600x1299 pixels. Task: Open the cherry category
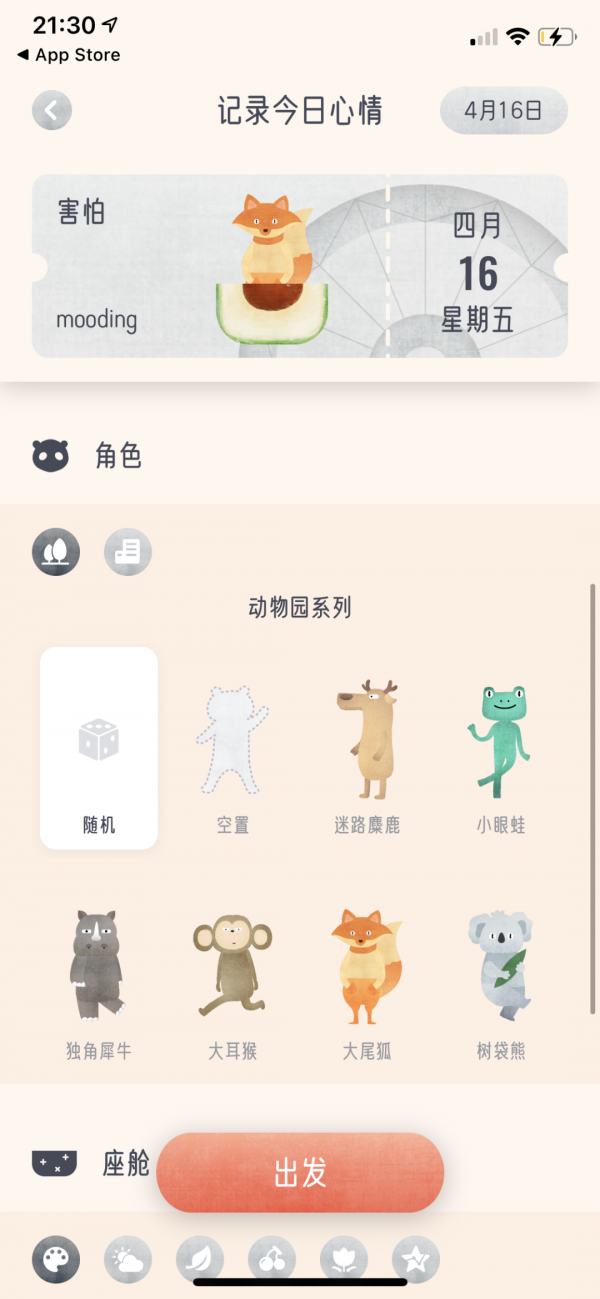272,1260
